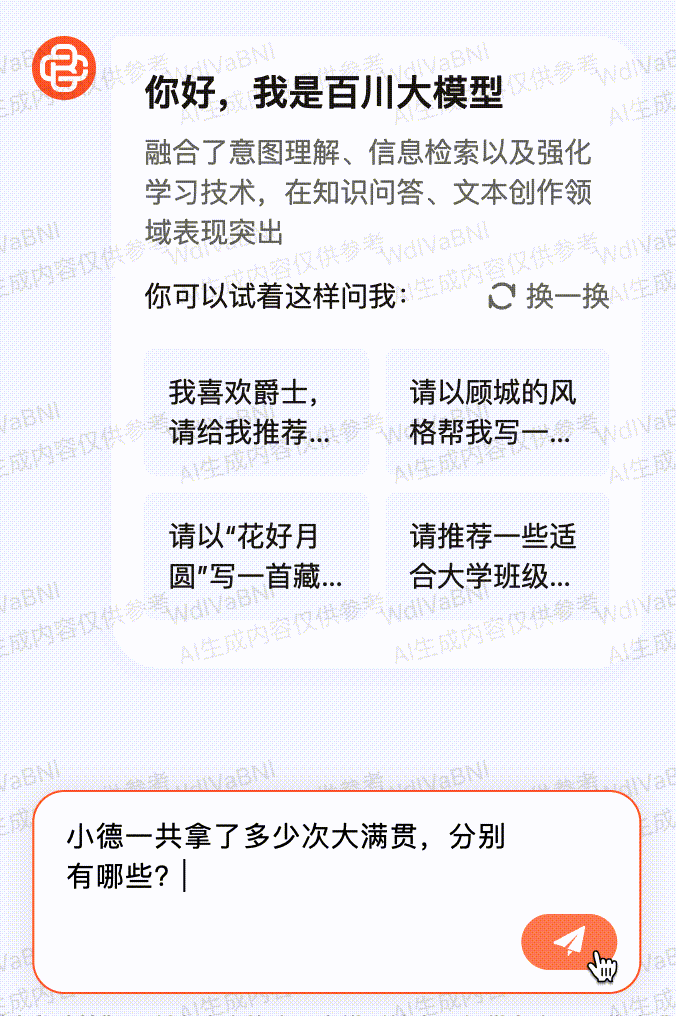Pick the 请以"花好月圆" poem prompt
The image size is (676, 1016).
click(x=257, y=556)
